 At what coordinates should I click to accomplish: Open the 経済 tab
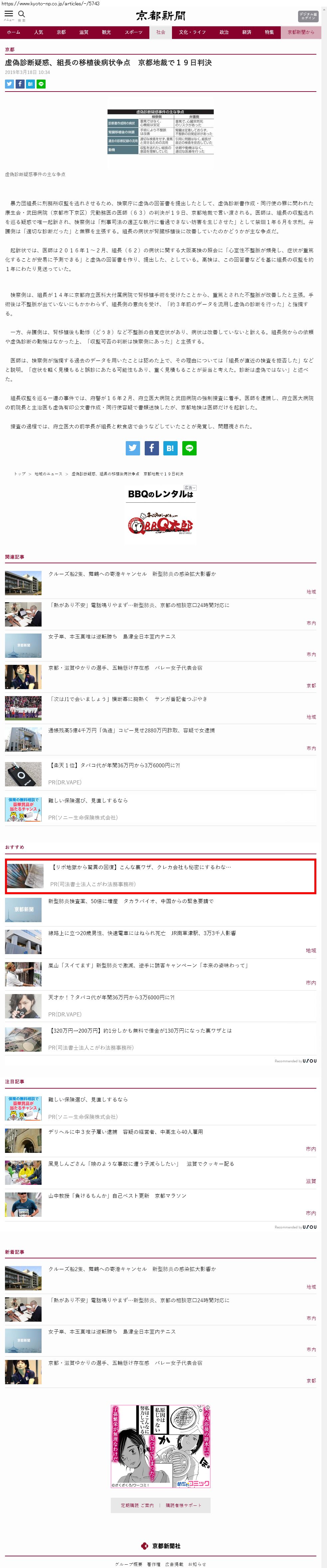[x=247, y=32]
